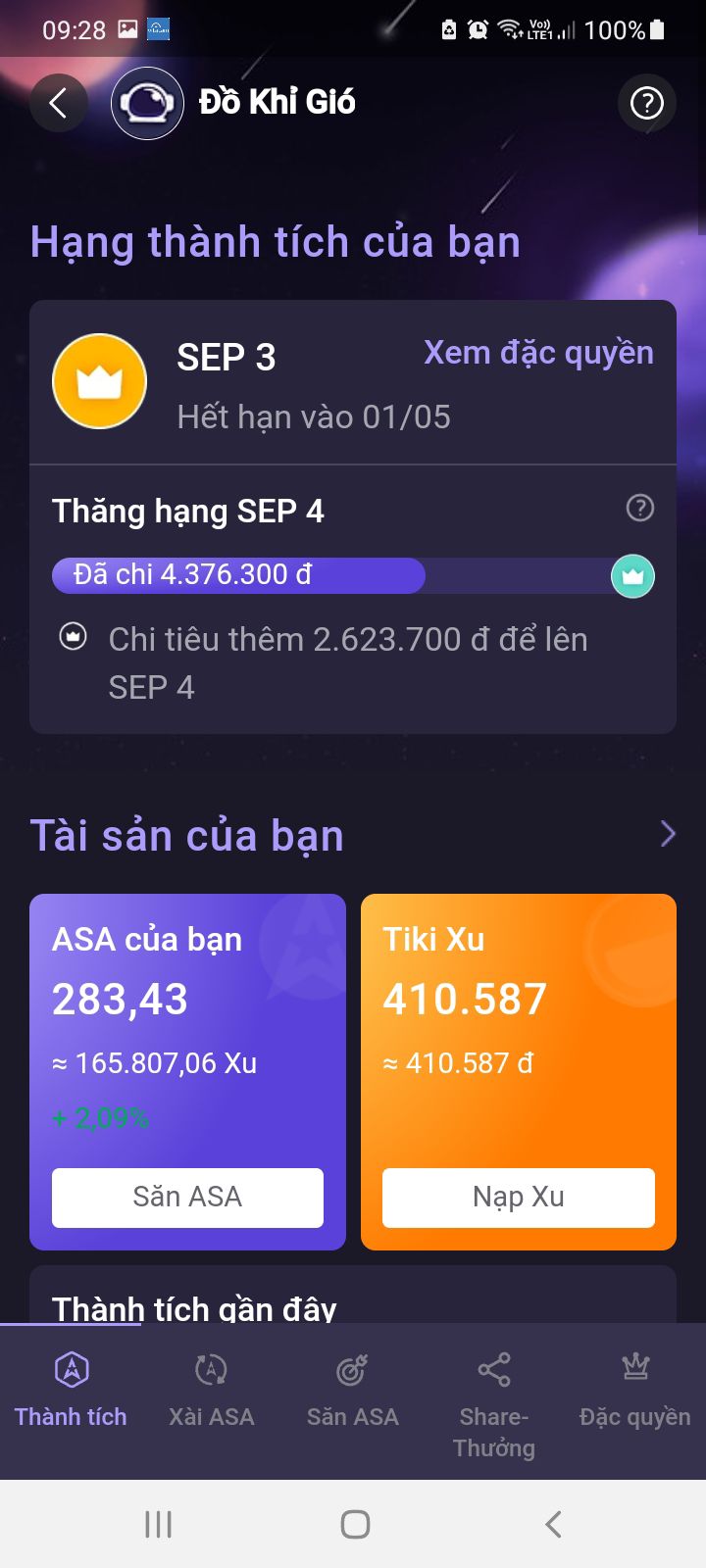This screenshot has height=1568, width=706.
Task: Select the Thành tích tab icon
Action: tap(70, 1370)
